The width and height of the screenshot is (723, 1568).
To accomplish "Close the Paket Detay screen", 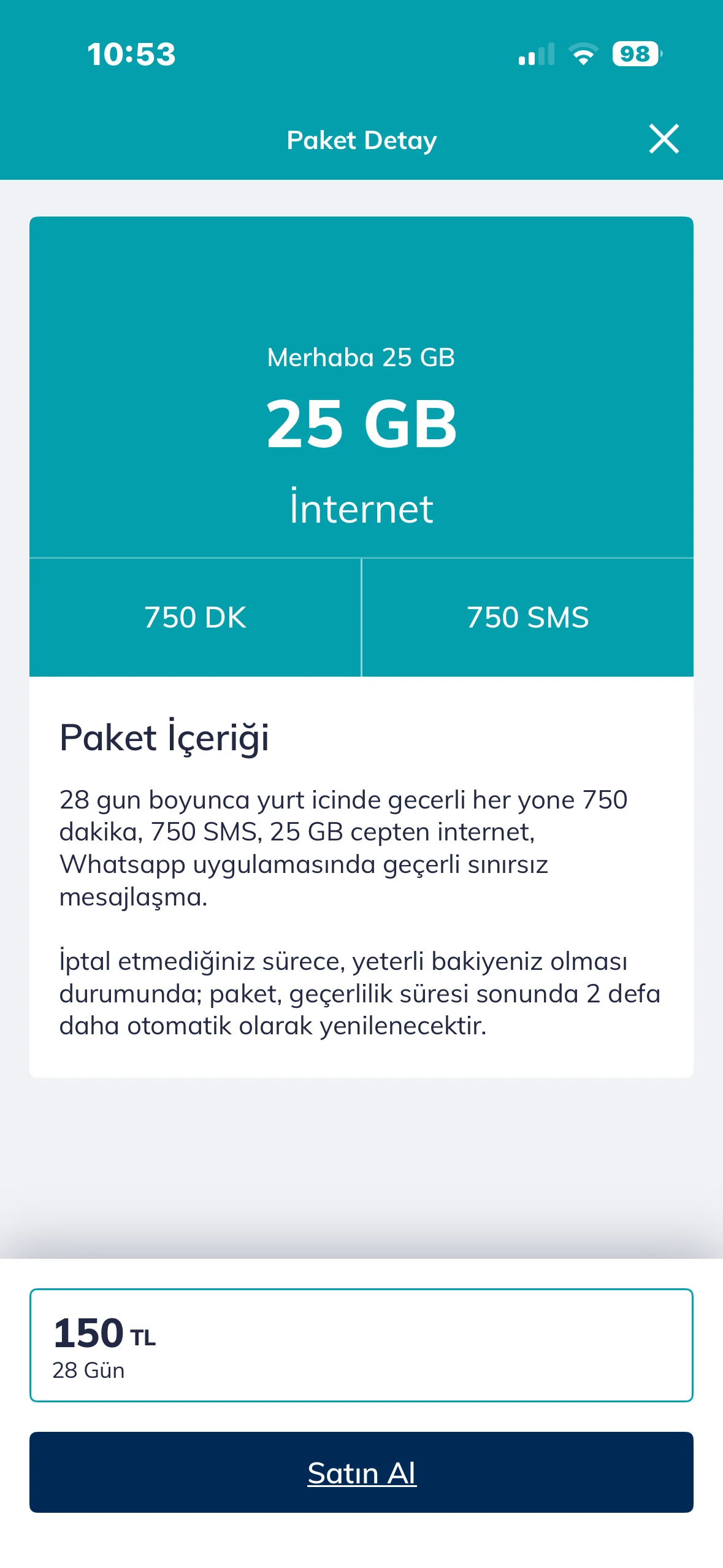I will coord(664,139).
